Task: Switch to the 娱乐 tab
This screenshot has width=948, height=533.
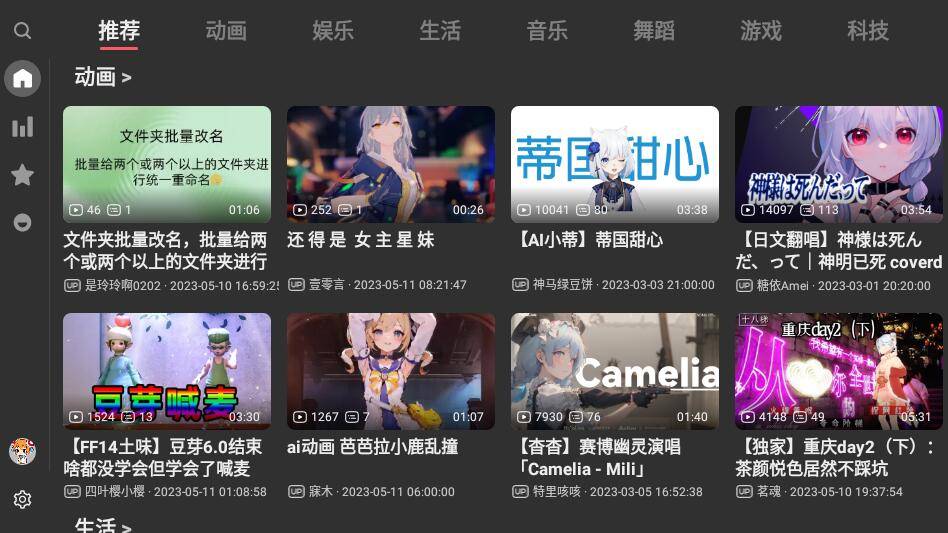Action: tap(333, 31)
